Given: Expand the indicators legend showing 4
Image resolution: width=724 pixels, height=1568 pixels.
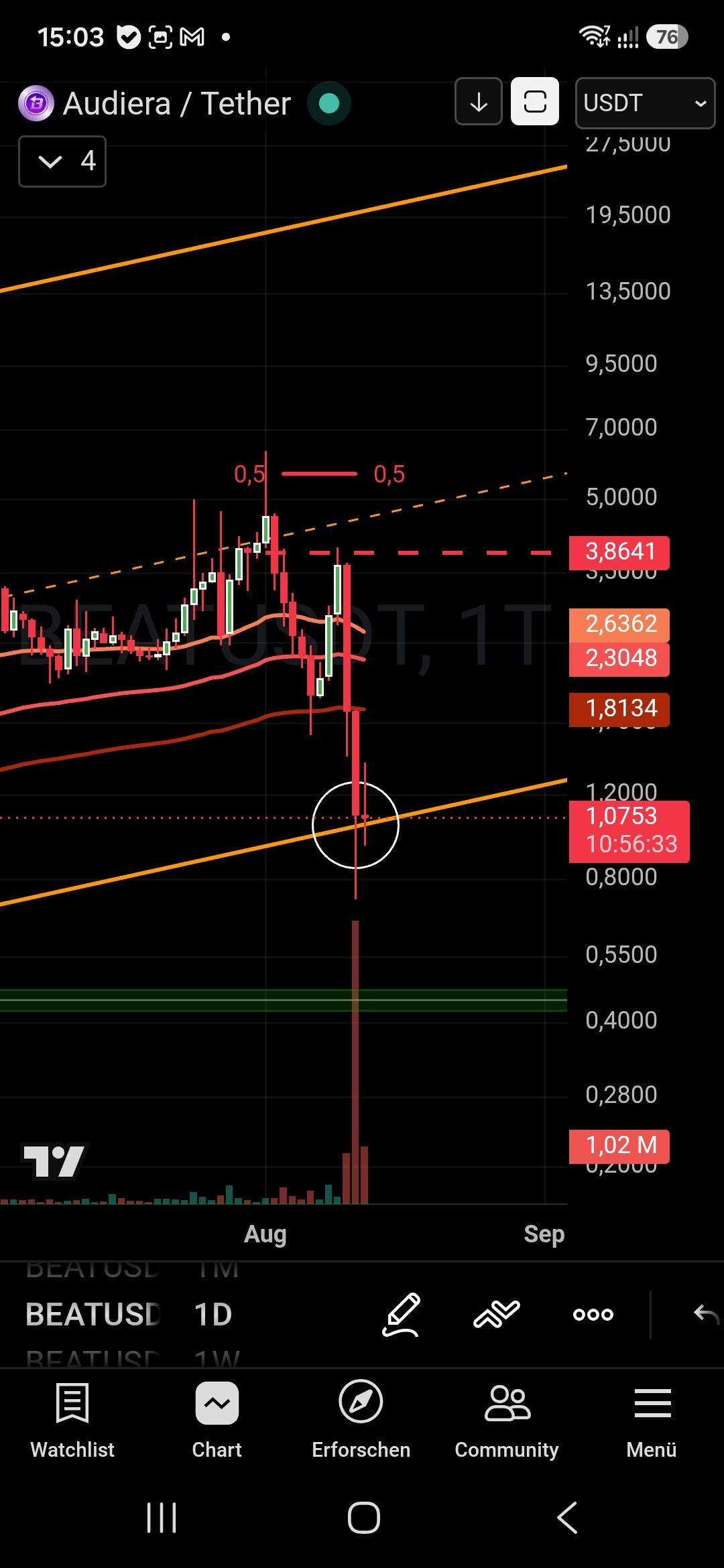Looking at the screenshot, I should coord(62,161).
